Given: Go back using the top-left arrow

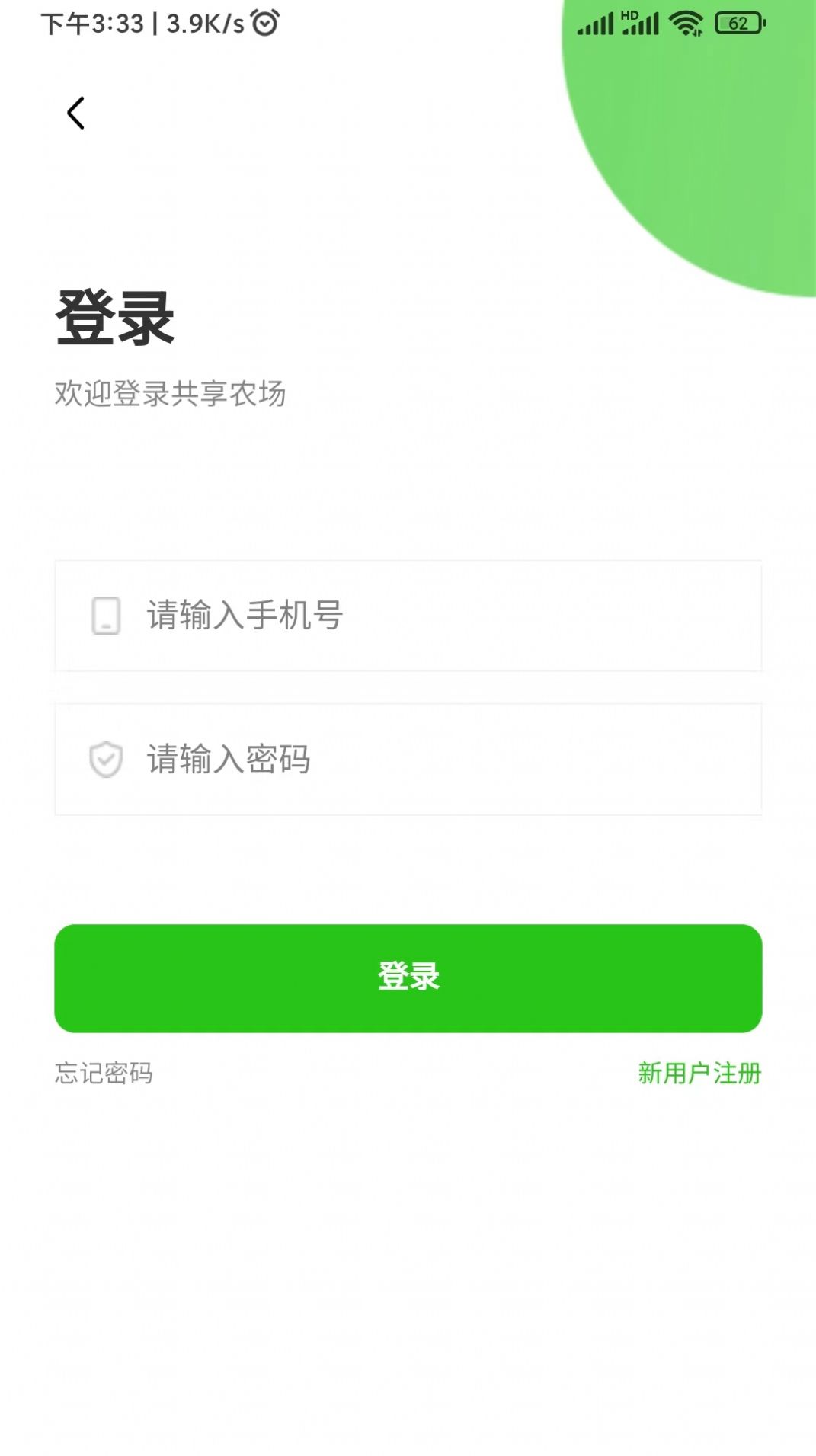Looking at the screenshot, I should click(x=75, y=114).
